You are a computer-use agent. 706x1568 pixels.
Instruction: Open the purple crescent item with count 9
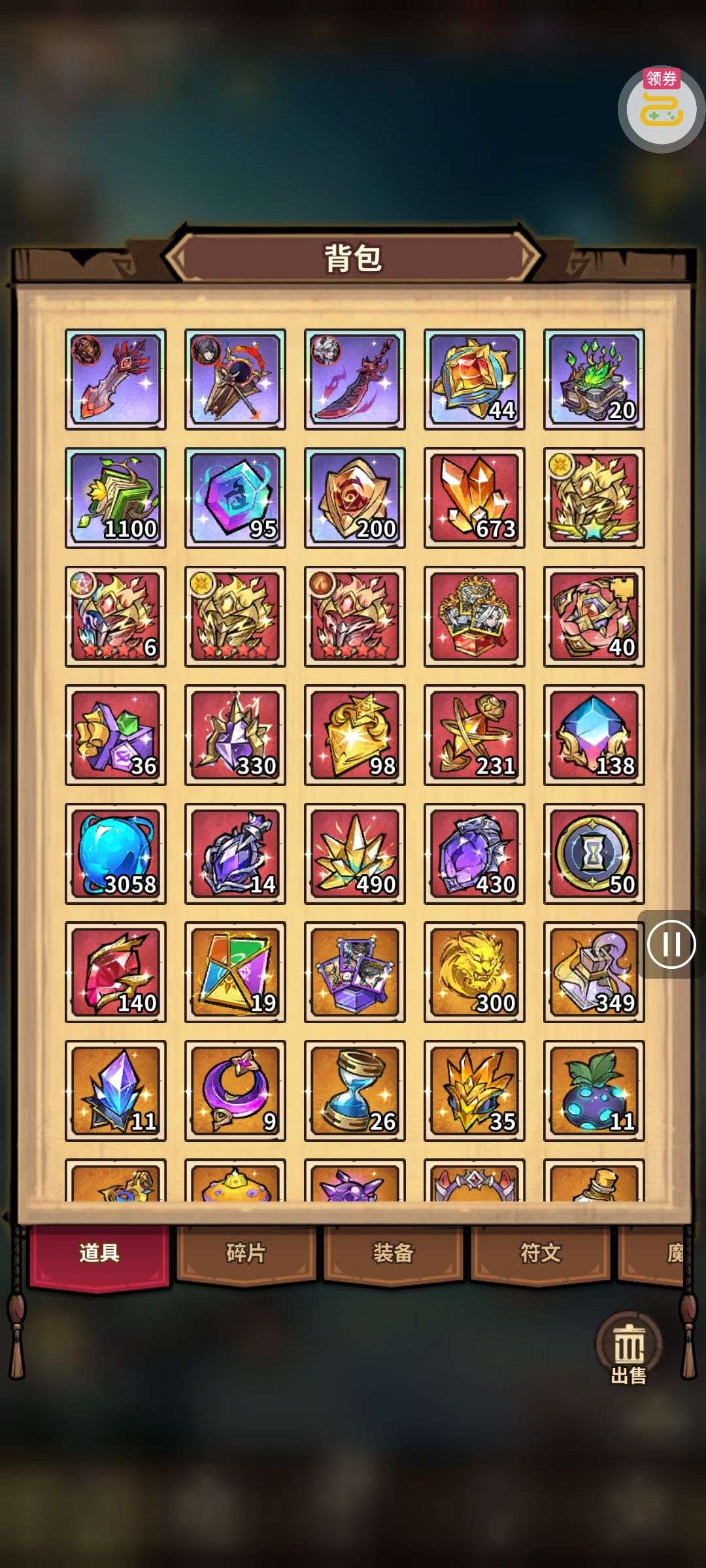[235, 1091]
